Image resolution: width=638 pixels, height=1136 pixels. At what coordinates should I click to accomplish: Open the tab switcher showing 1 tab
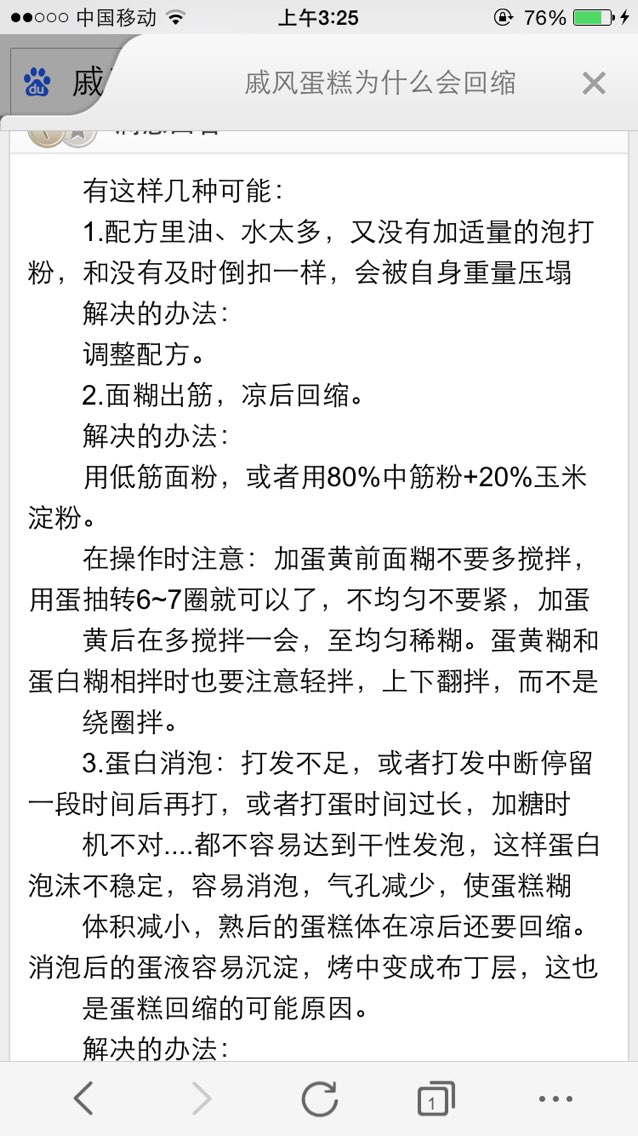click(x=435, y=1099)
